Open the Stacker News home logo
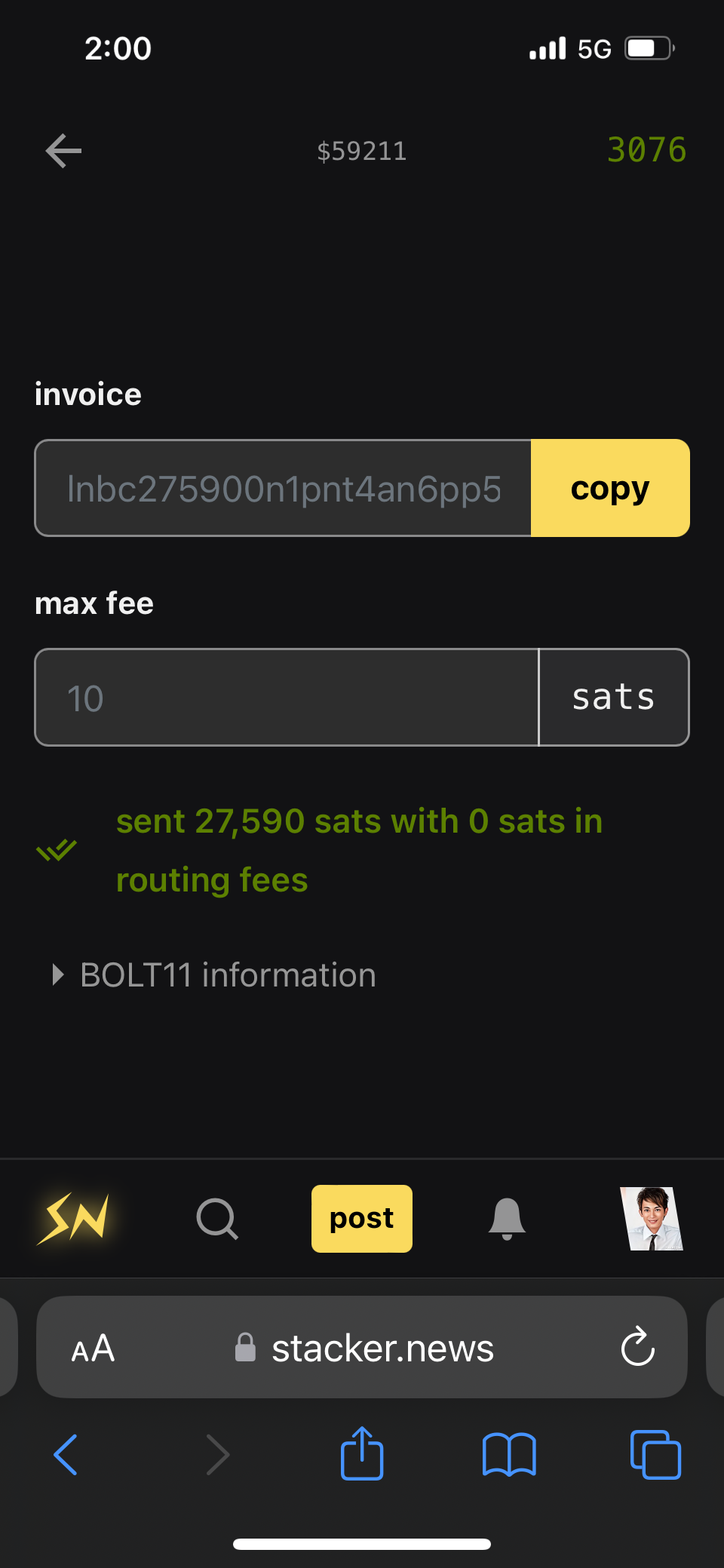Screen dimensions: 724x1568 tap(73, 1218)
